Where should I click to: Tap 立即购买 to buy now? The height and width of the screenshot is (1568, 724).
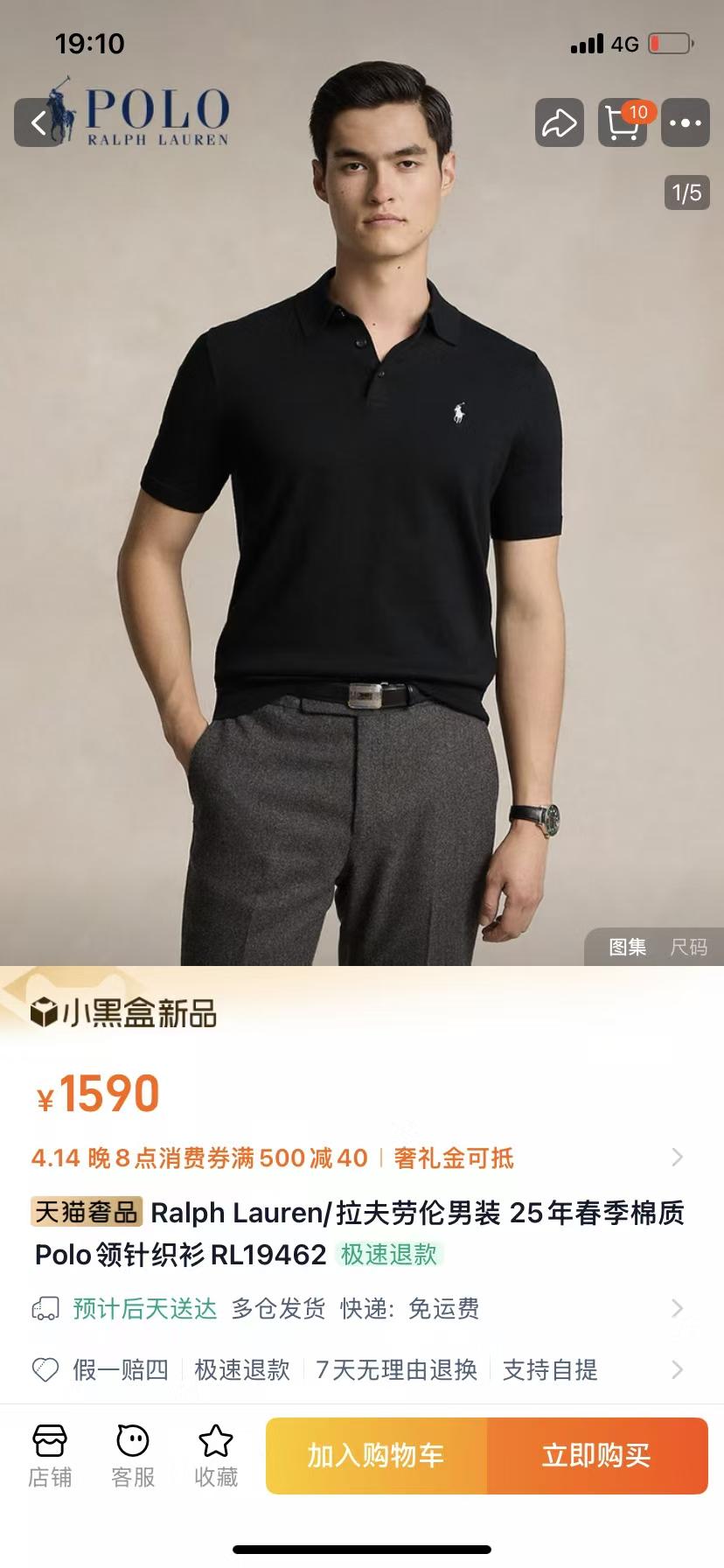(x=596, y=1456)
